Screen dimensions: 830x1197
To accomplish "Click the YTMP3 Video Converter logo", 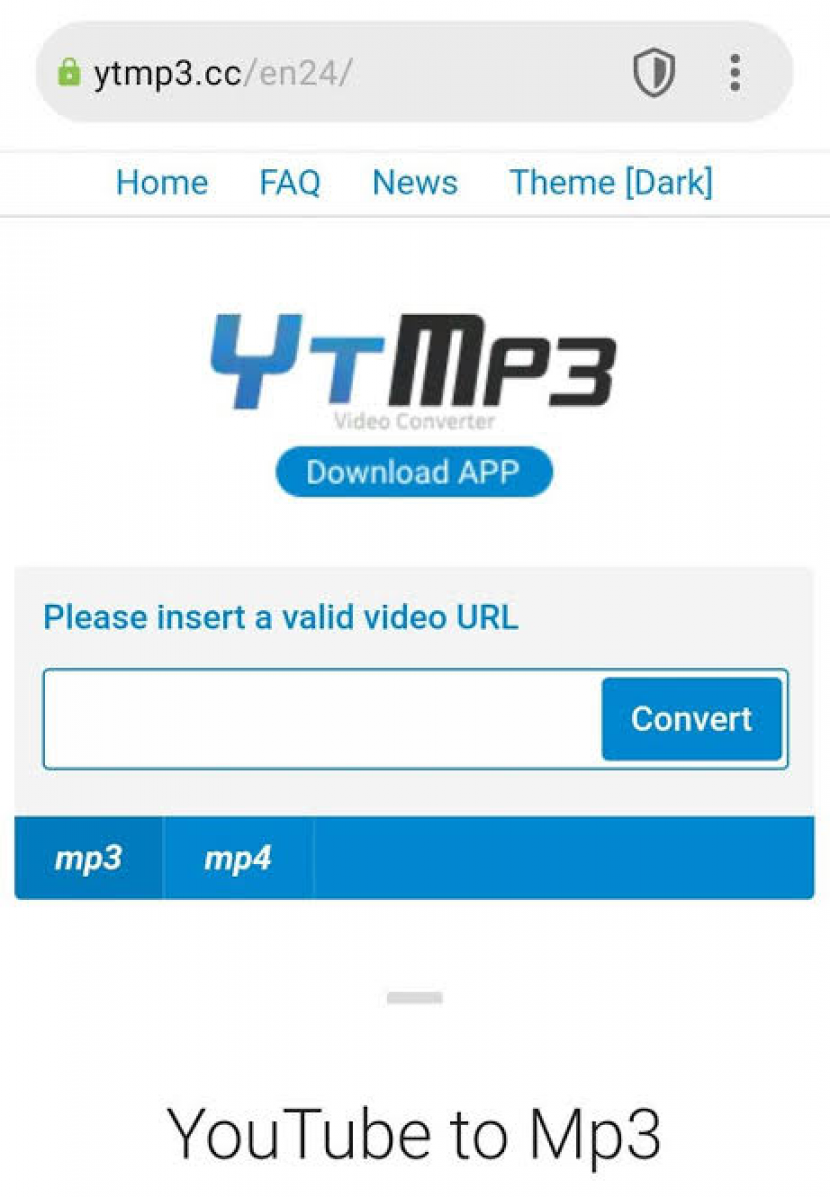I will [x=415, y=365].
